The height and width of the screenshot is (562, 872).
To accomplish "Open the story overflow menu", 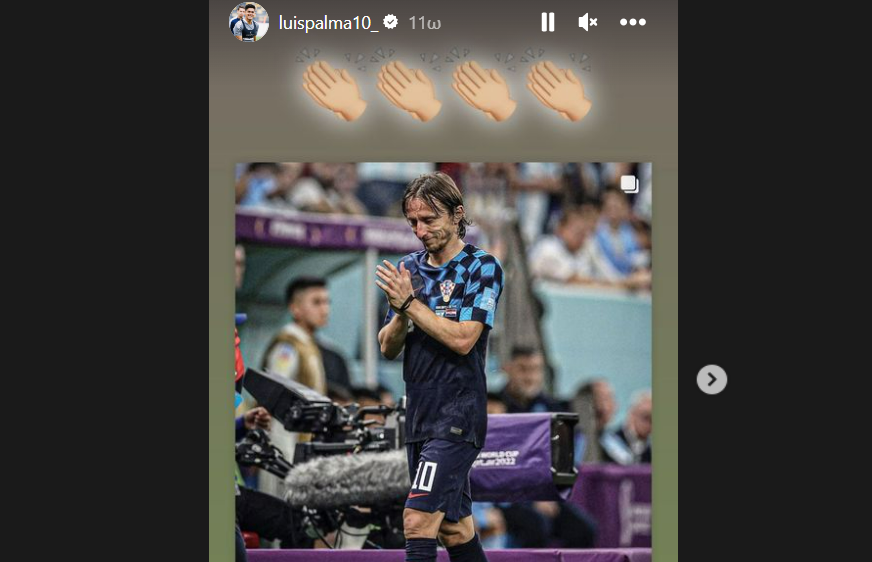I will [x=632, y=22].
